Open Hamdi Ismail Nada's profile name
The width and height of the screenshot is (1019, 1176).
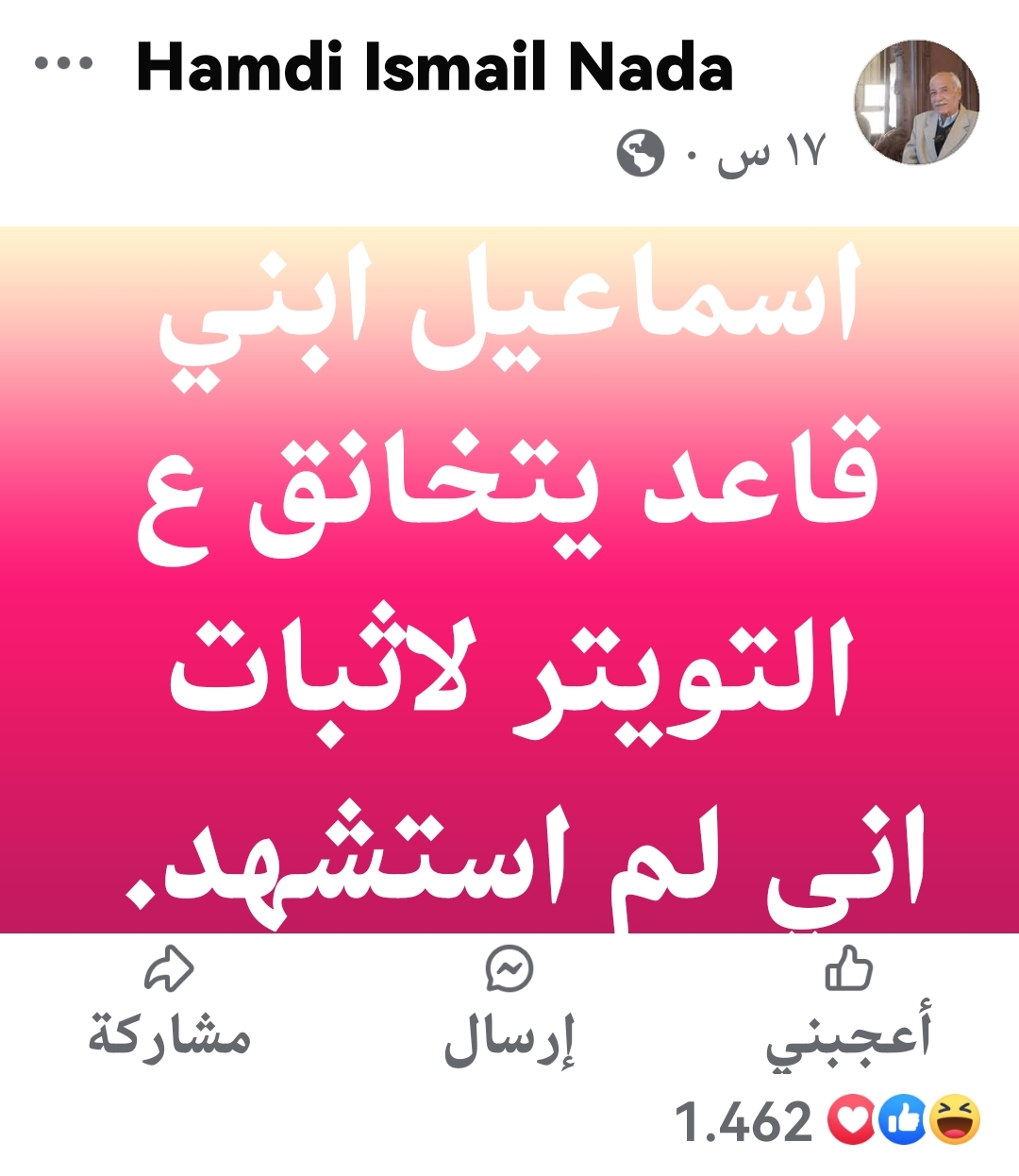435,68
